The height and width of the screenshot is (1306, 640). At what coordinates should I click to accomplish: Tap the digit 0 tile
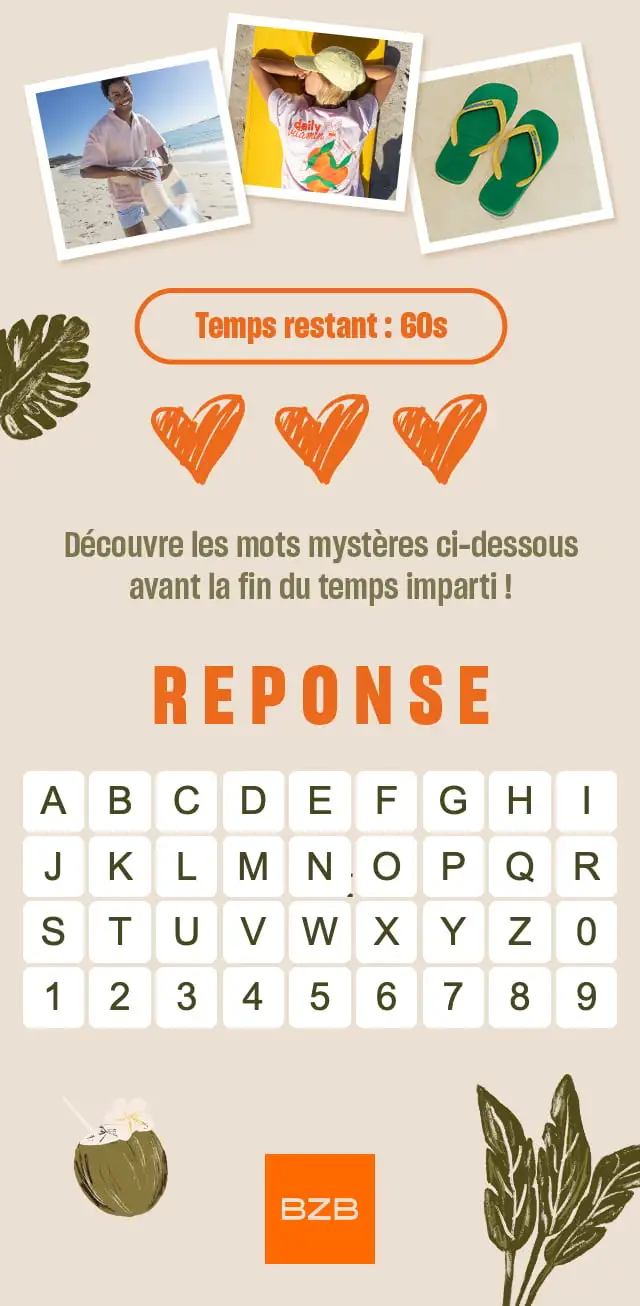click(587, 932)
